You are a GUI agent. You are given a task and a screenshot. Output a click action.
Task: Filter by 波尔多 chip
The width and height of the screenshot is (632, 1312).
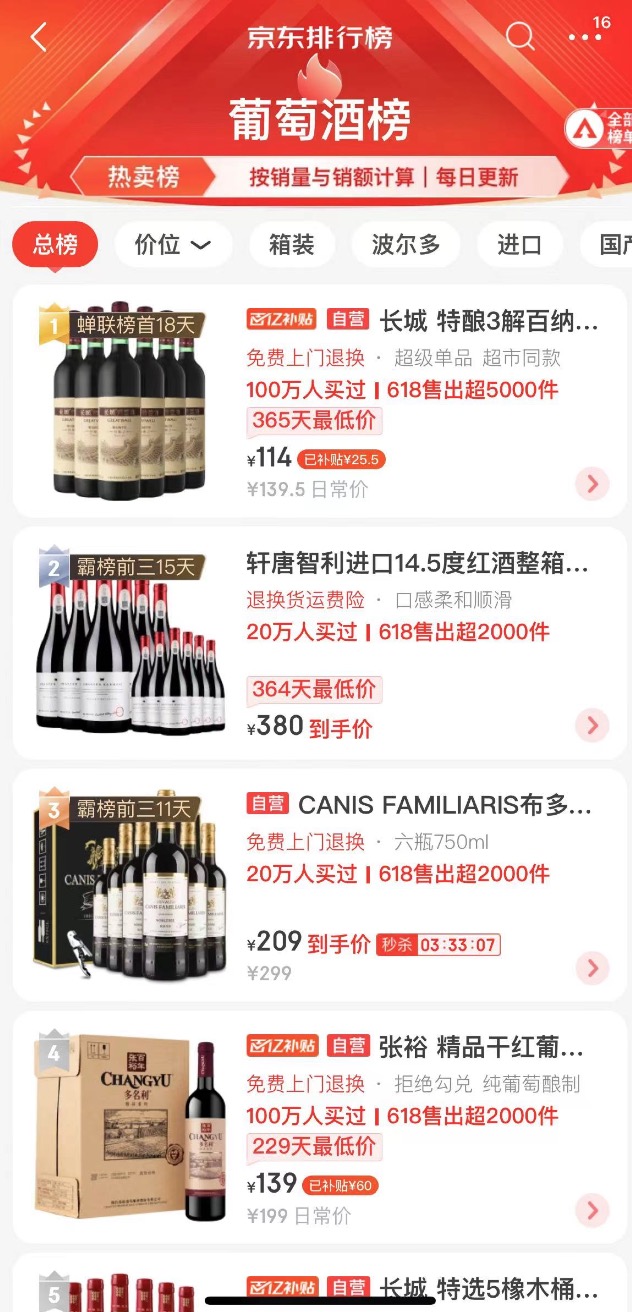tap(406, 245)
